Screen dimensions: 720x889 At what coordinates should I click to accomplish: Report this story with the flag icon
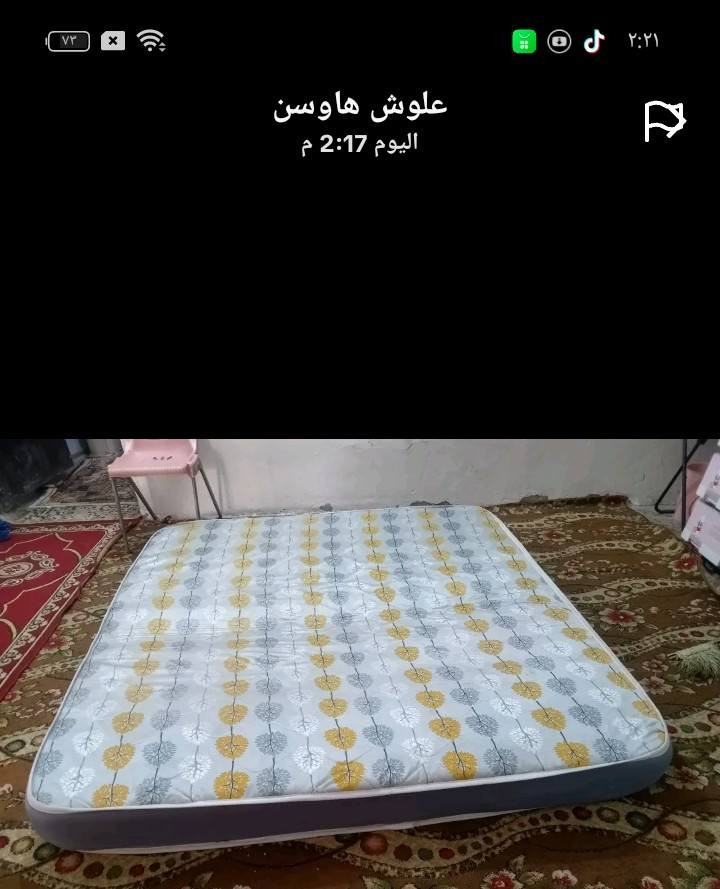[664, 122]
